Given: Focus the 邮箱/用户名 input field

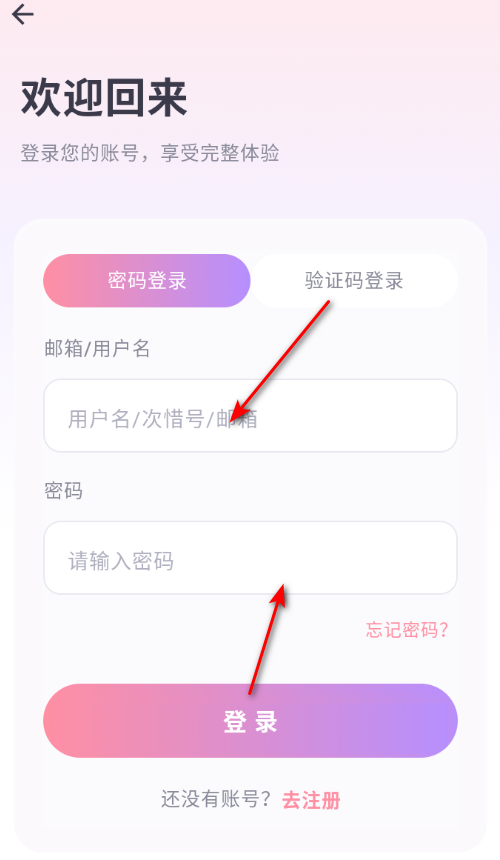Looking at the screenshot, I should point(251,416).
